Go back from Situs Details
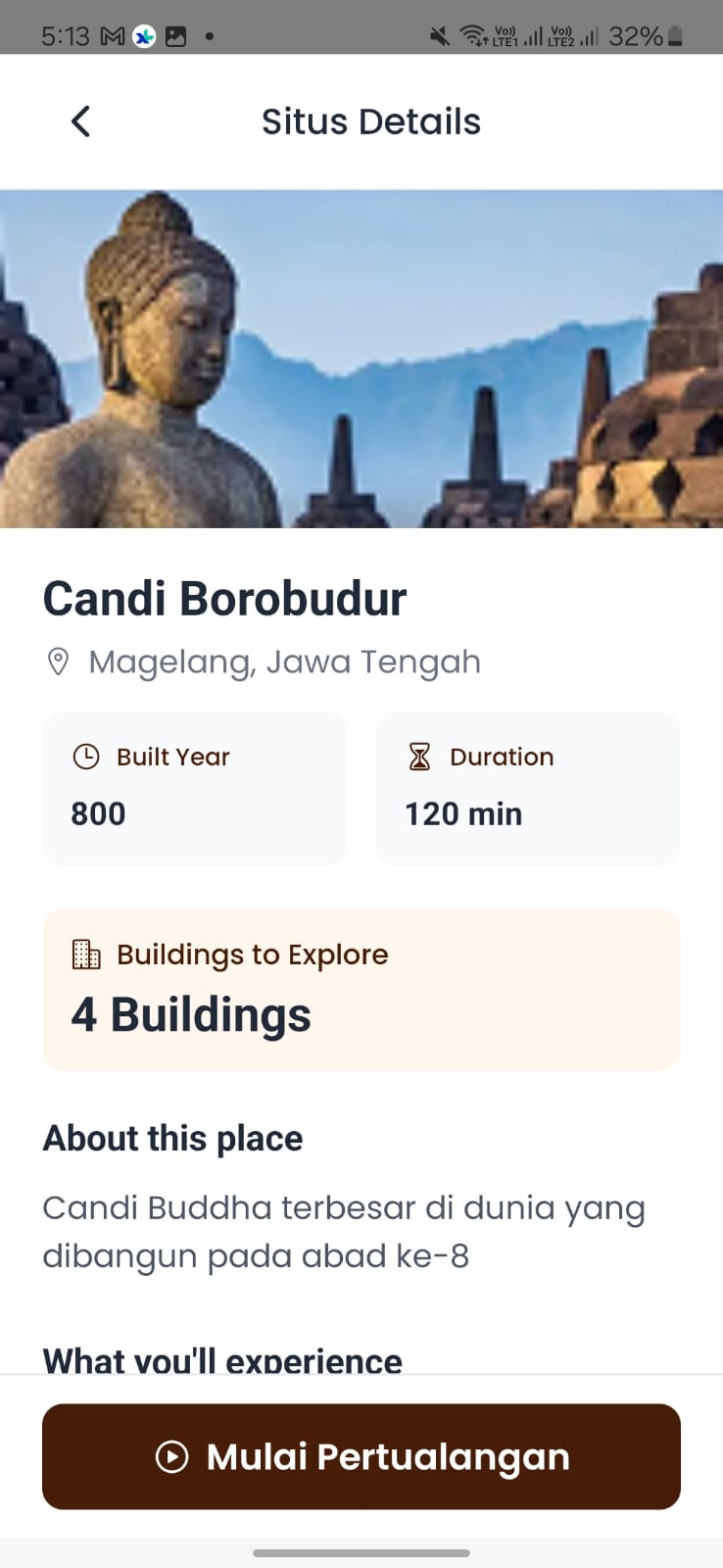 pos(80,122)
